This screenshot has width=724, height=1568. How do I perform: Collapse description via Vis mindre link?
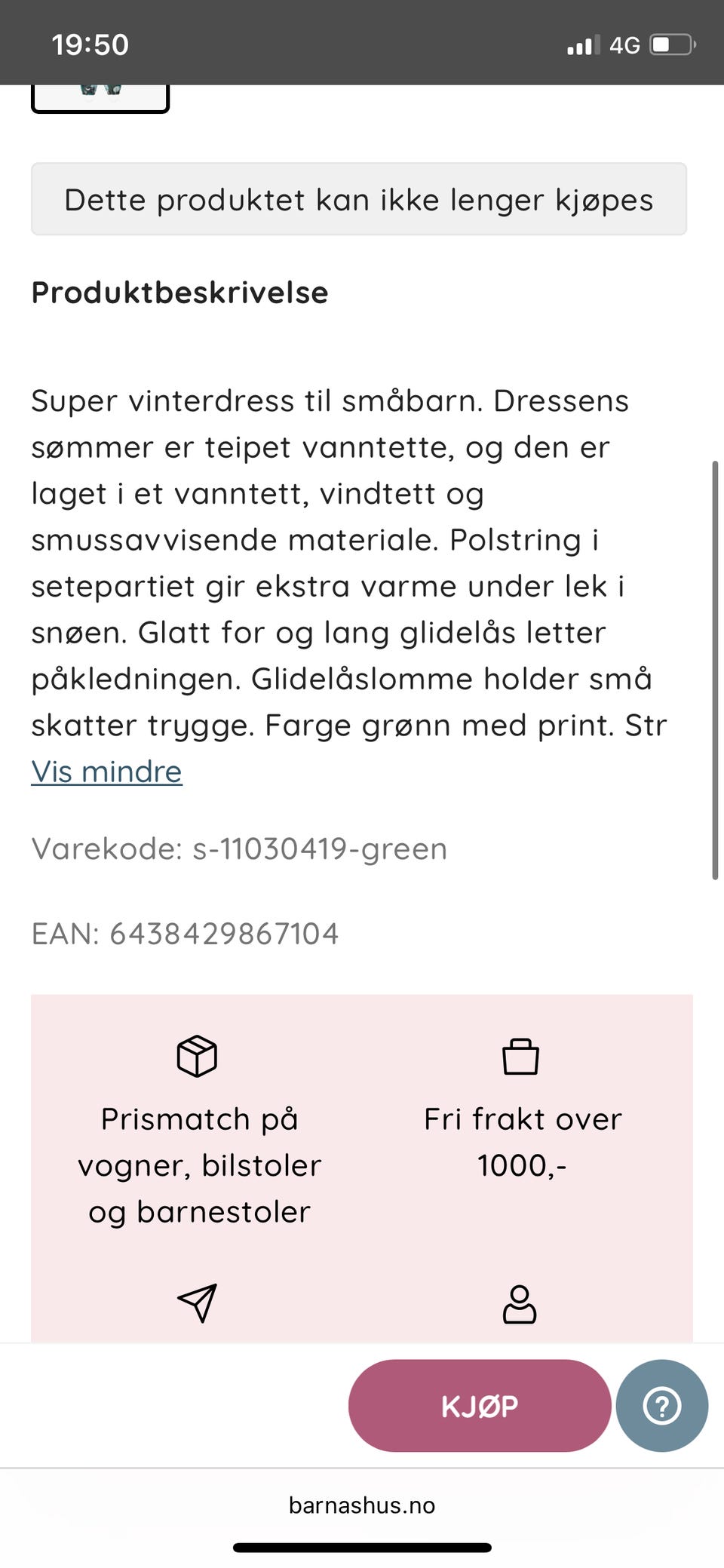pyautogui.click(x=106, y=771)
